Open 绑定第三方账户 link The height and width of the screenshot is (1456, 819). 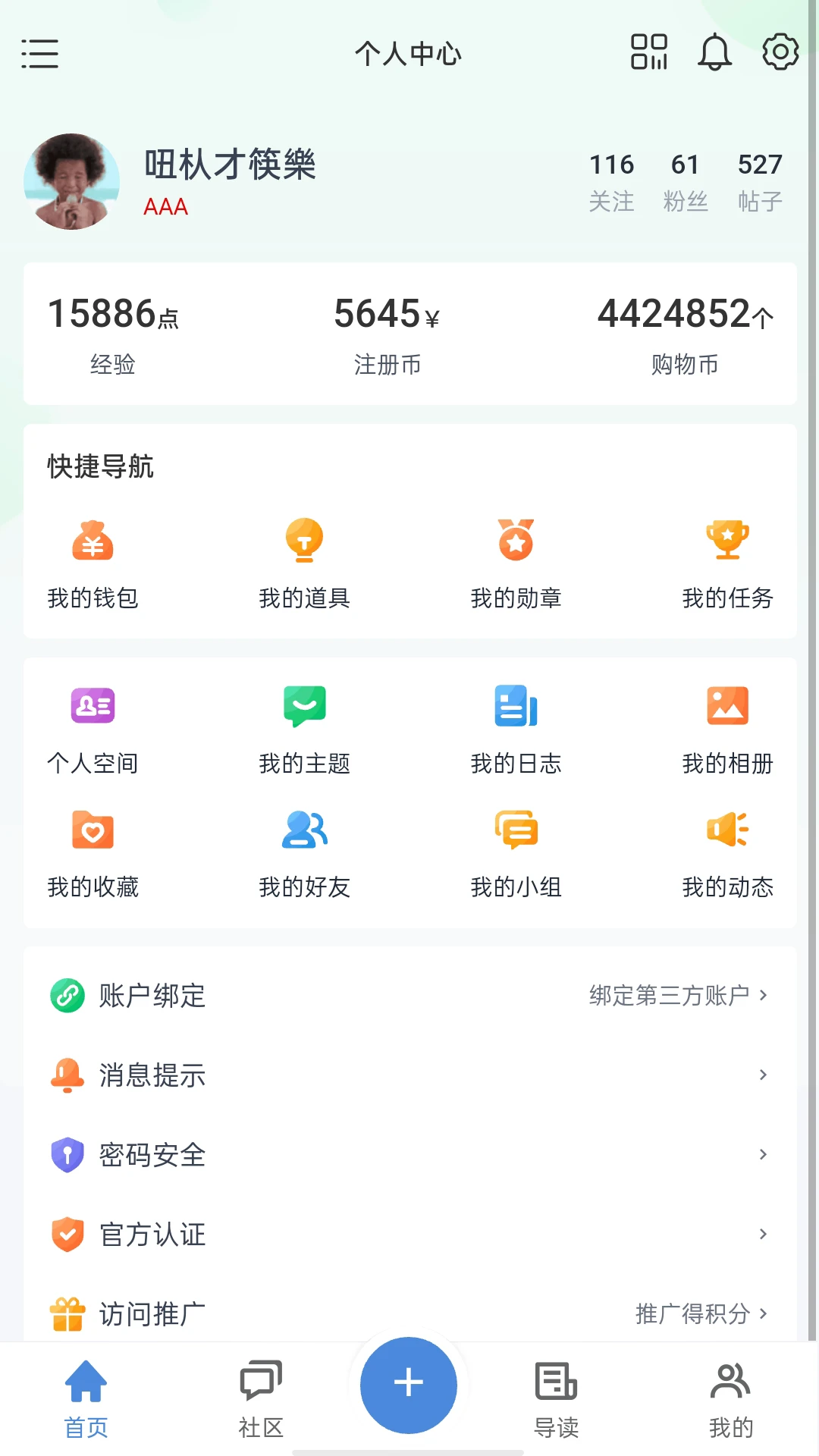679,996
